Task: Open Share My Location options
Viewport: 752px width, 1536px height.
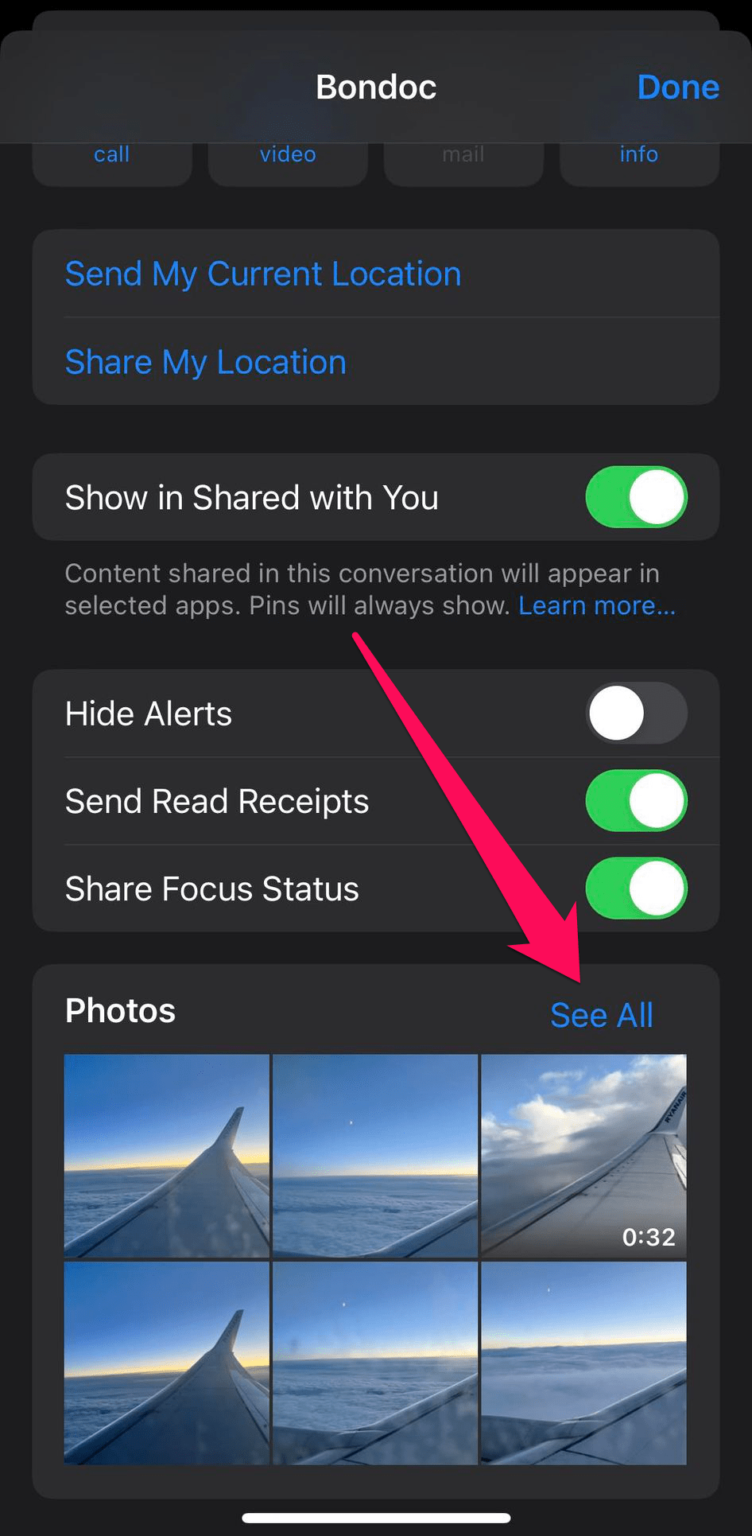Action: click(x=206, y=362)
